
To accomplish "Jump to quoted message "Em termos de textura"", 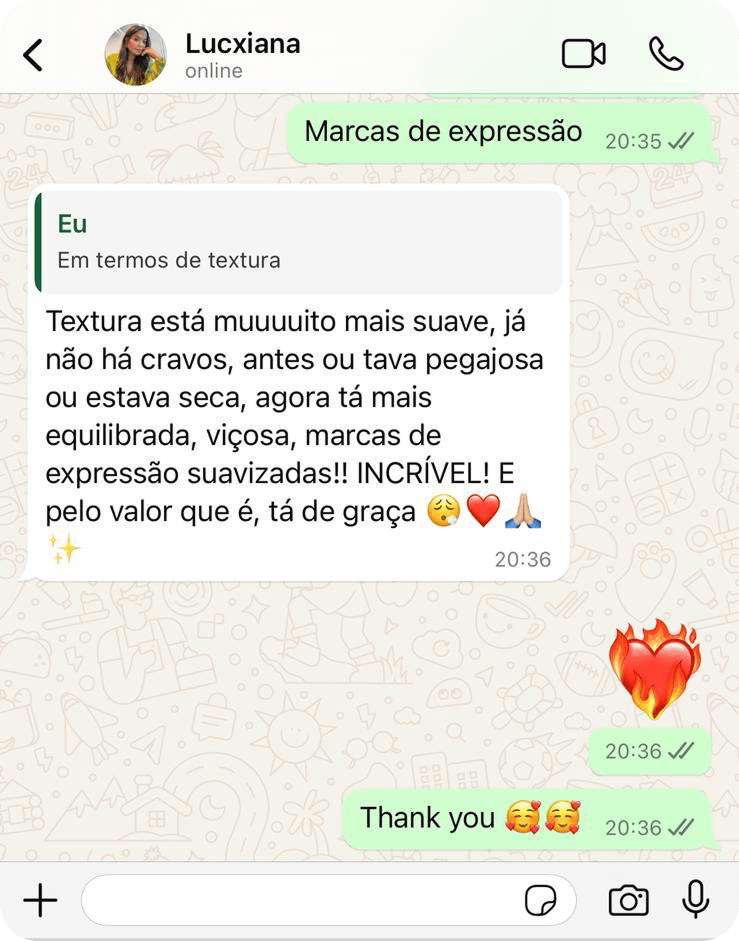I will (x=298, y=241).
